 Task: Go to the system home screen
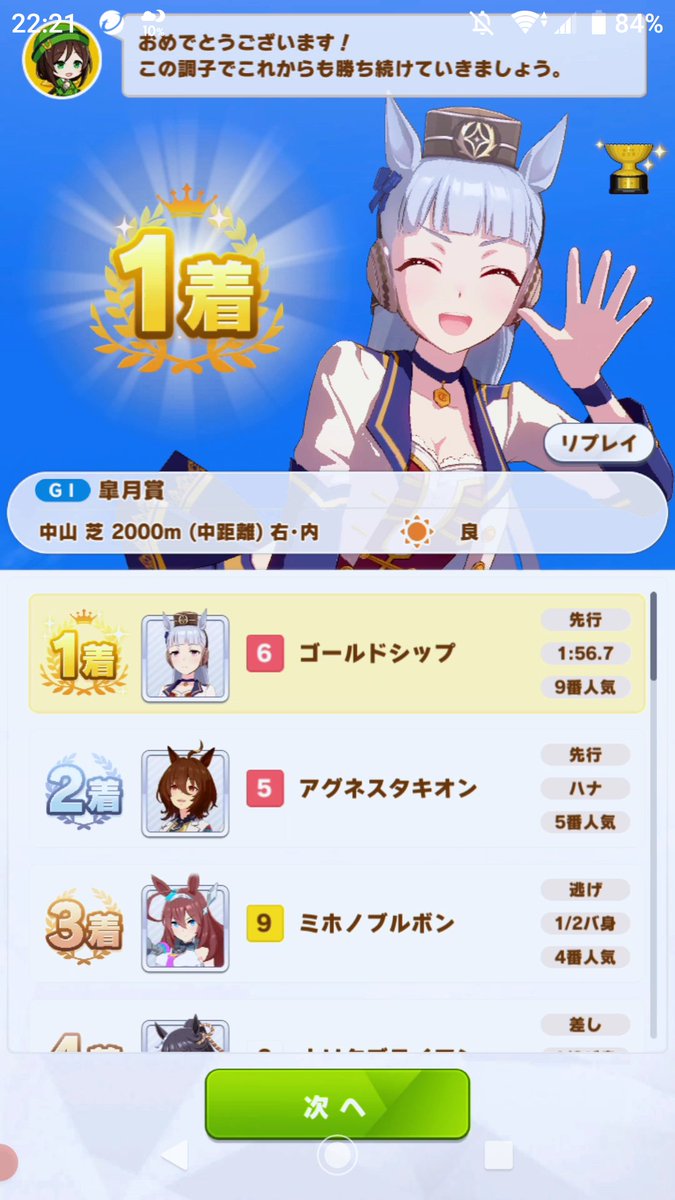point(337,1156)
